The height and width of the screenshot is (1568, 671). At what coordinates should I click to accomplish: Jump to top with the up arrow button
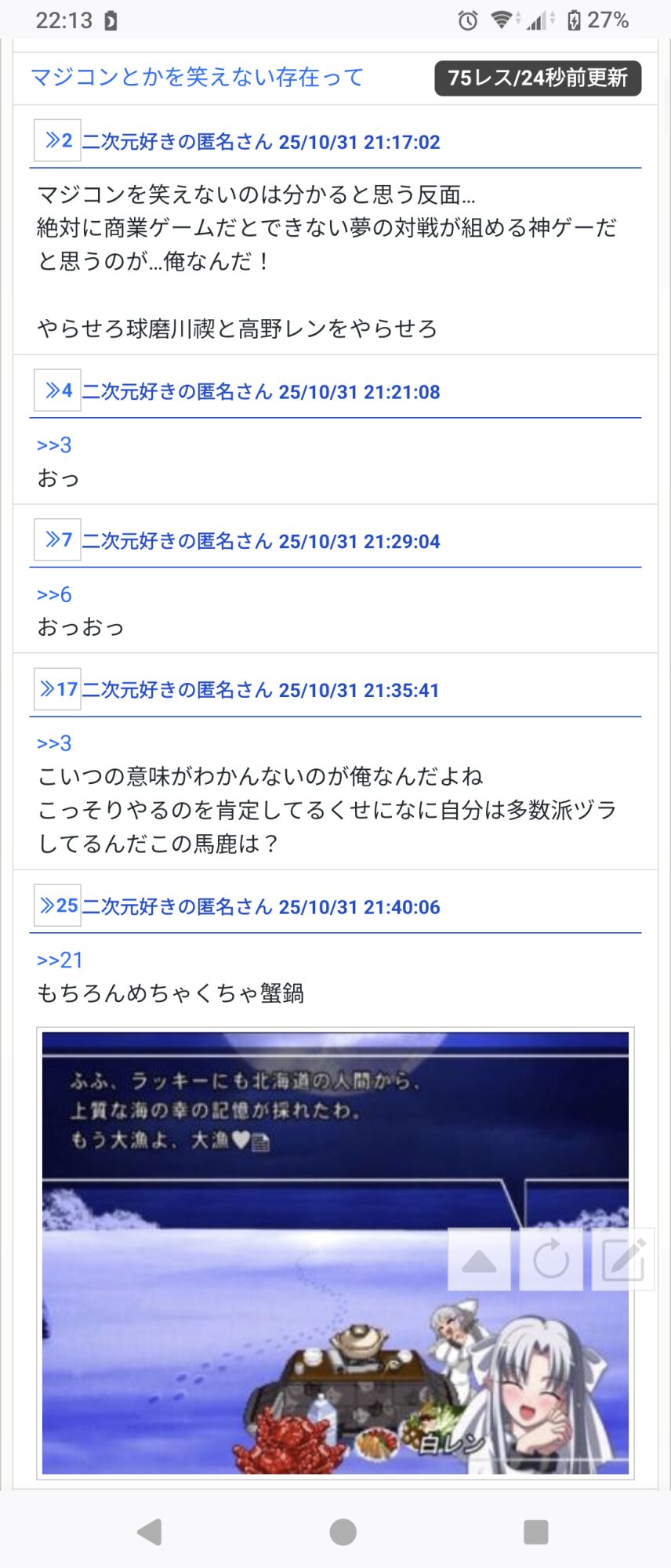click(x=479, y=1259)
